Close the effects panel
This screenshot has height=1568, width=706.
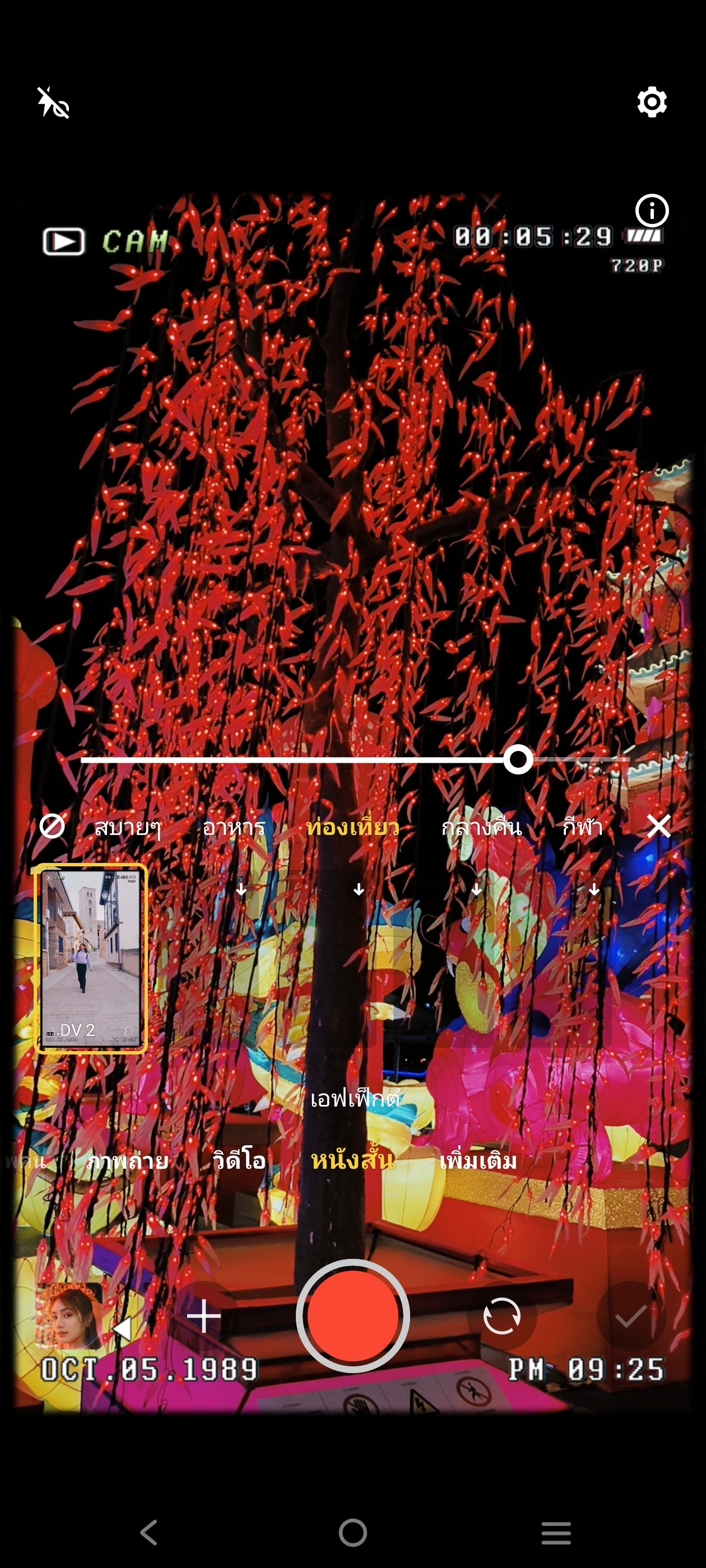point(658,827)
